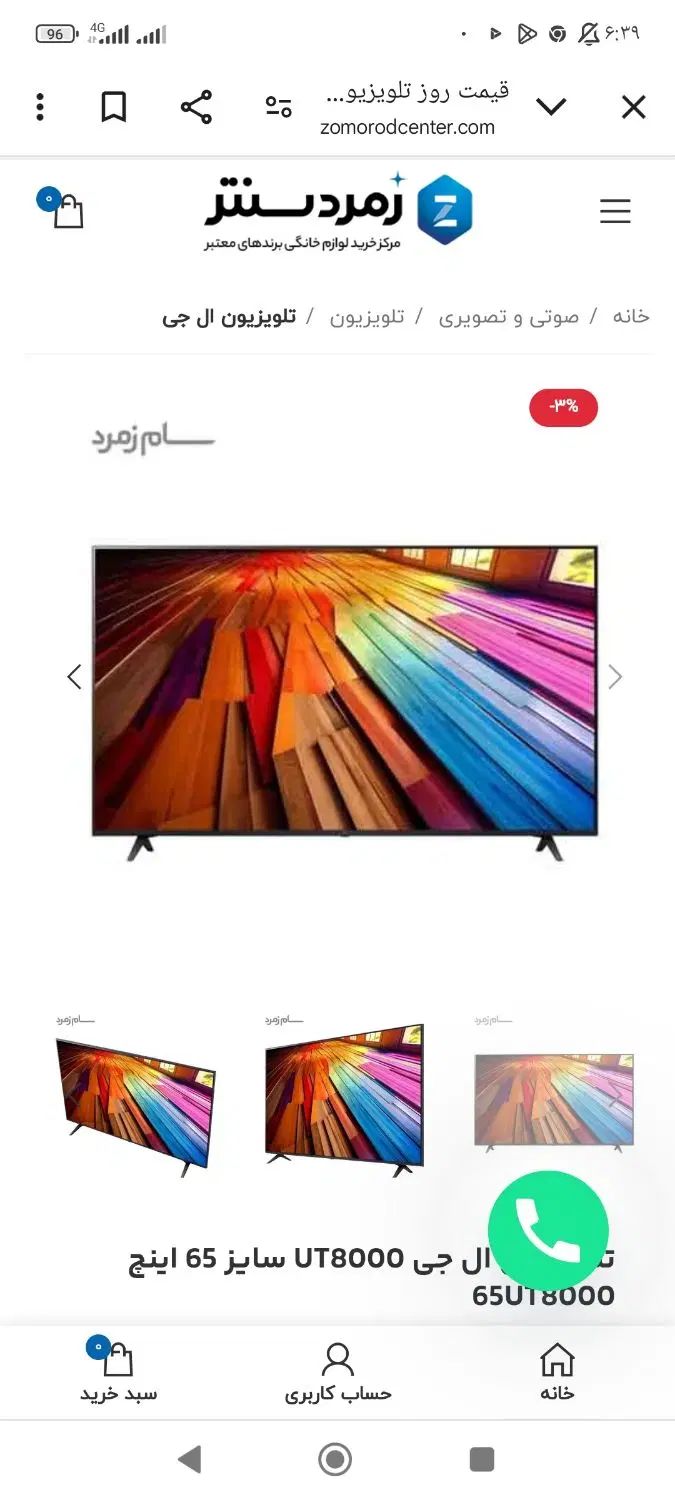Show previous product image
The height and width of the screenshot is (1500, 675).
(x=74, y=677)
